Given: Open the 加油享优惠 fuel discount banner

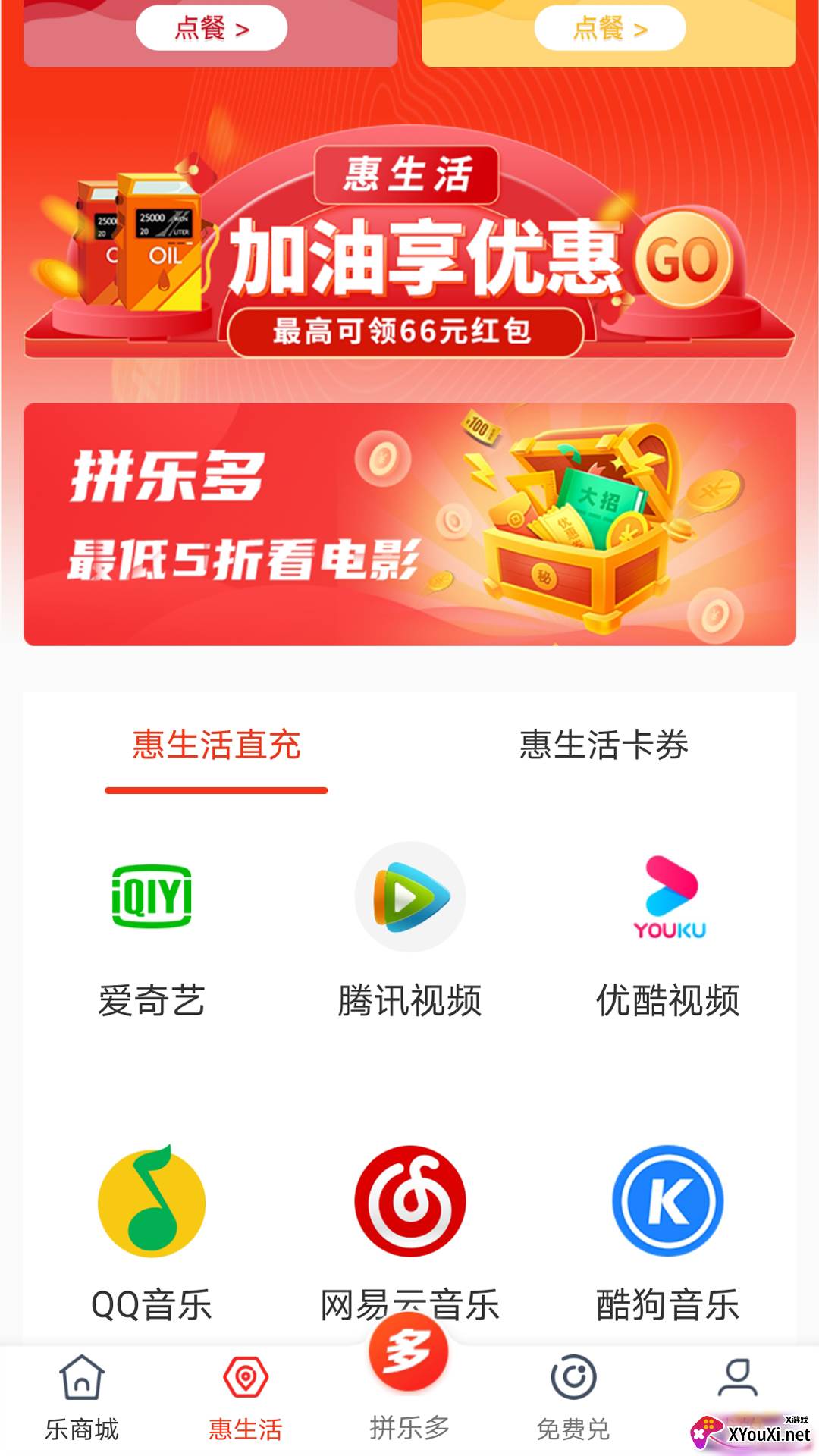Looking at the screenshot, I should [x=409, y=250].
